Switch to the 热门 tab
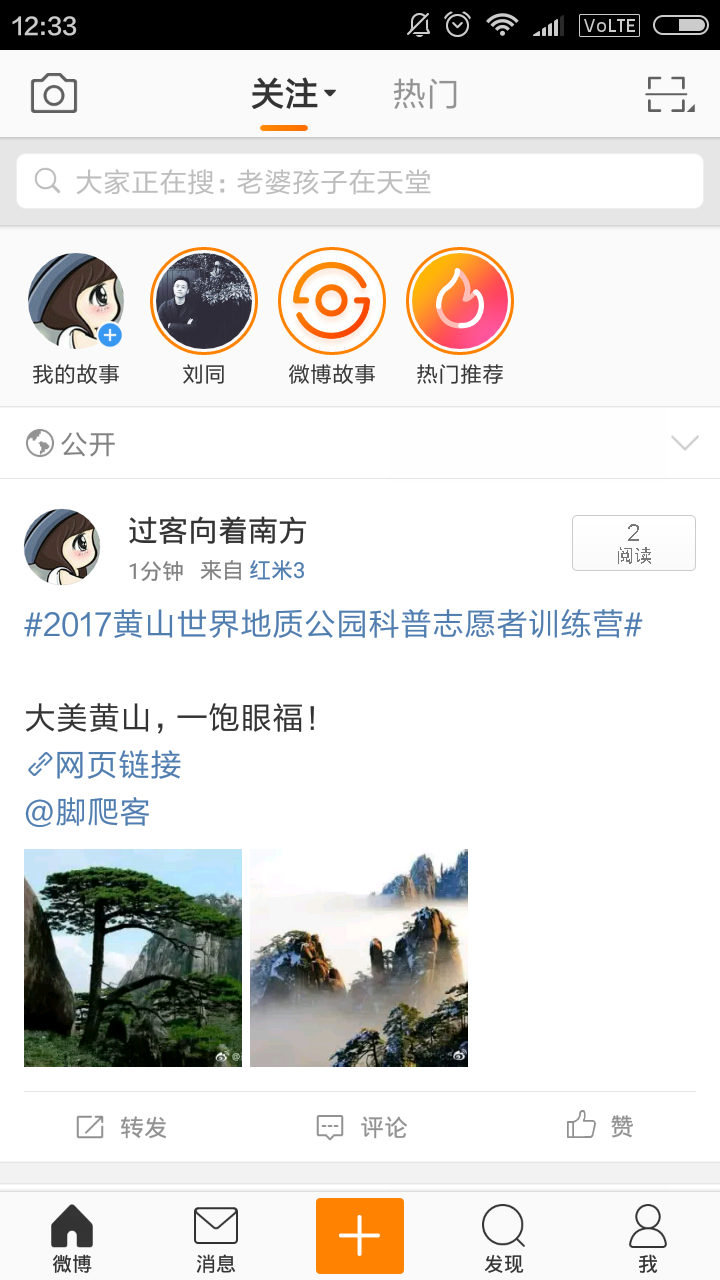The height and width of the screenshot is (1280, 720). coord(425,95)
